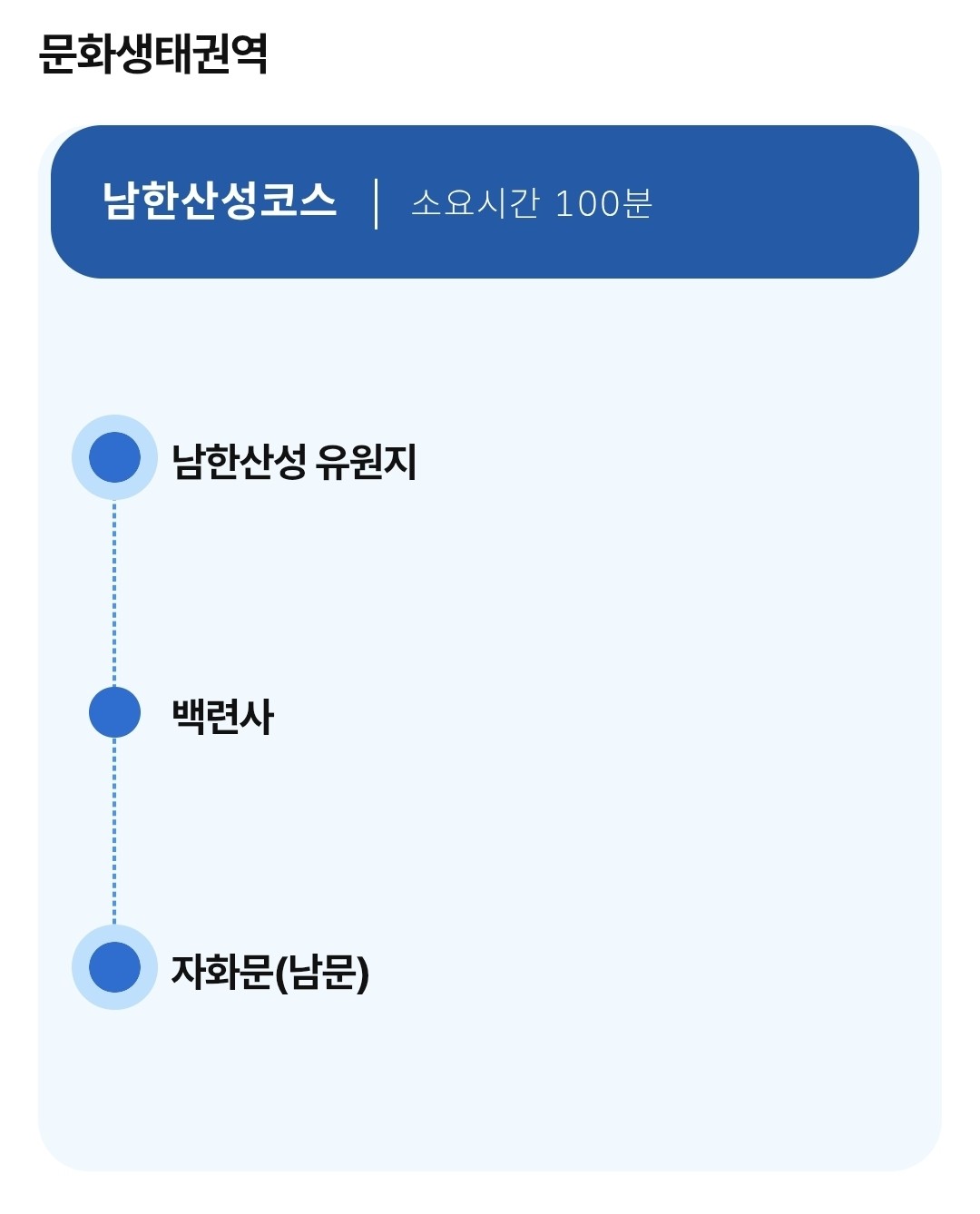This screenshot has width=980, height=1214.
Task: Click the divider bar beside 남한산성코스
Action: click(x=377, y=203)
